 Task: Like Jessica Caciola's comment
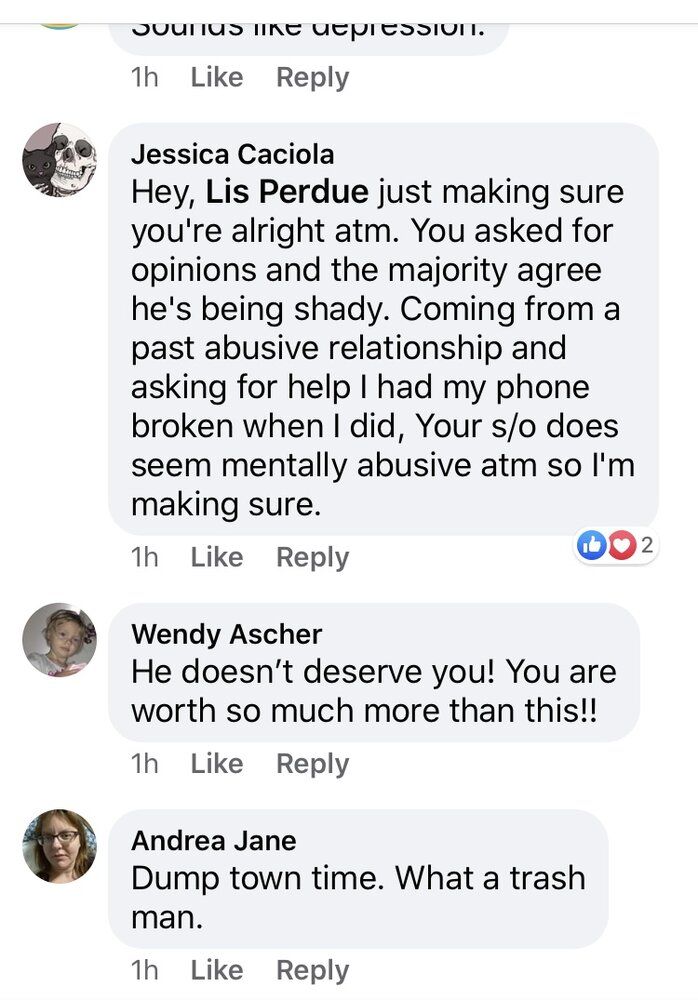(x=217, y=557)
